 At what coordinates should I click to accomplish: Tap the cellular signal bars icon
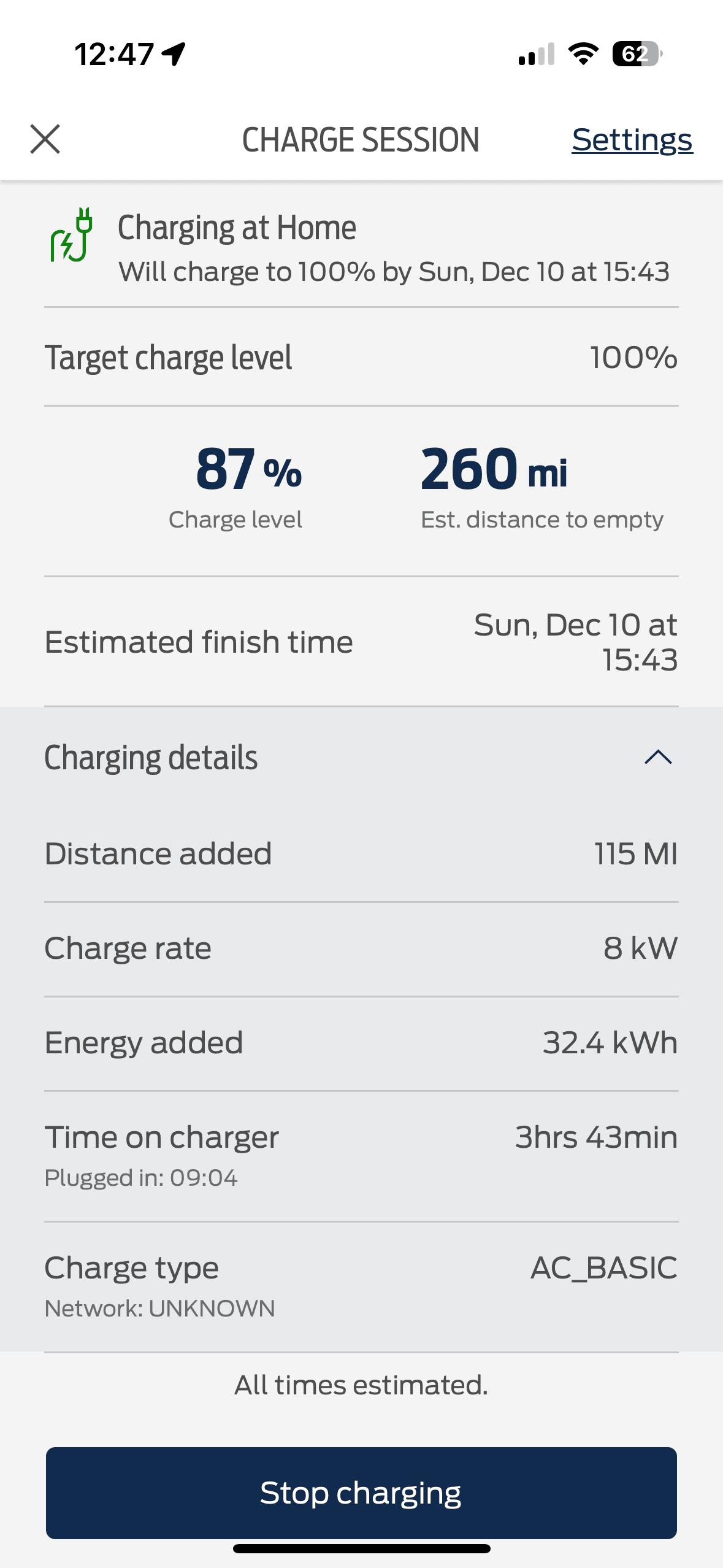pos(534,54)
